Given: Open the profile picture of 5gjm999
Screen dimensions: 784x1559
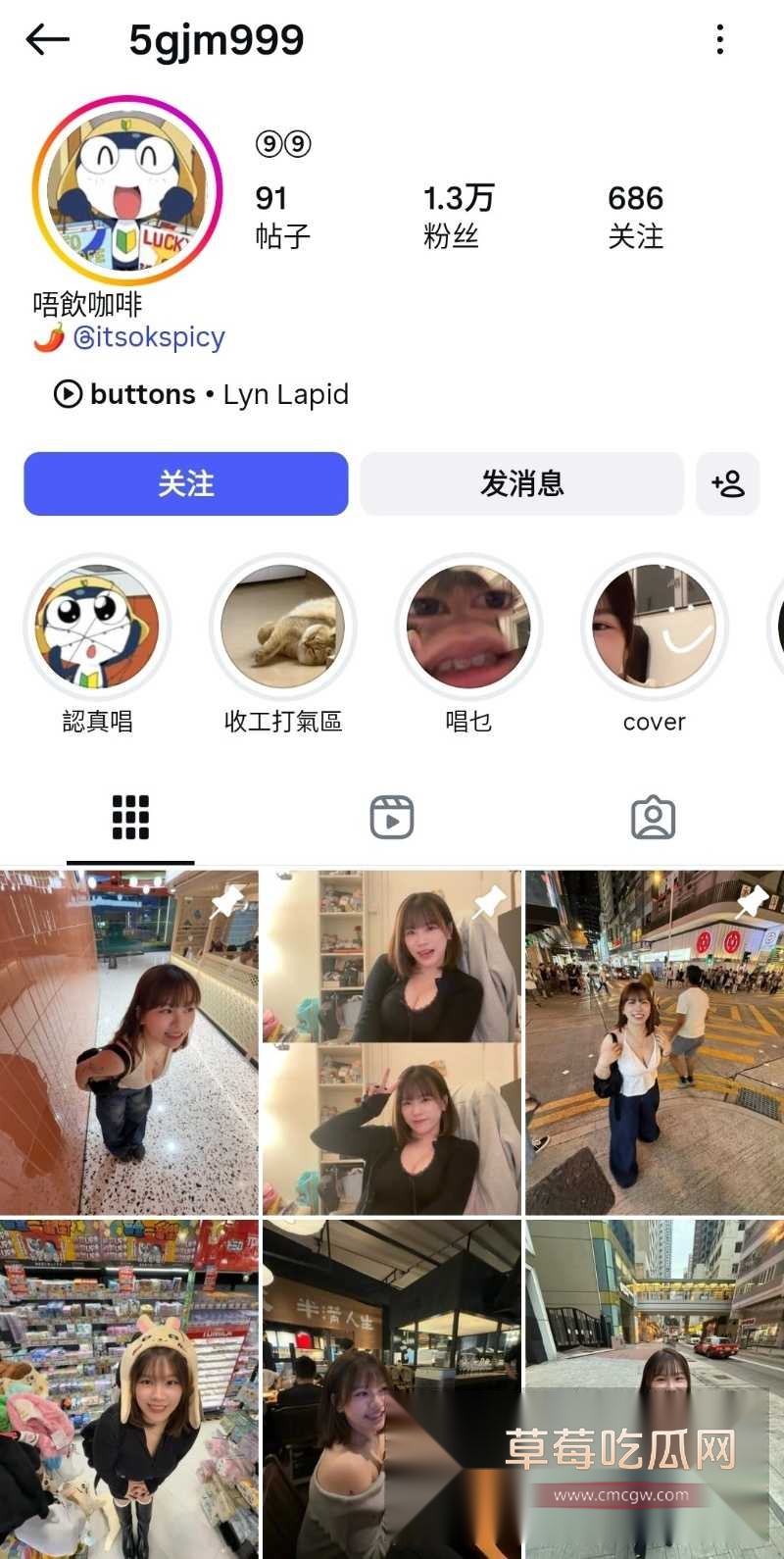Looking at the screenshot, I should click(x=127, y=186).
